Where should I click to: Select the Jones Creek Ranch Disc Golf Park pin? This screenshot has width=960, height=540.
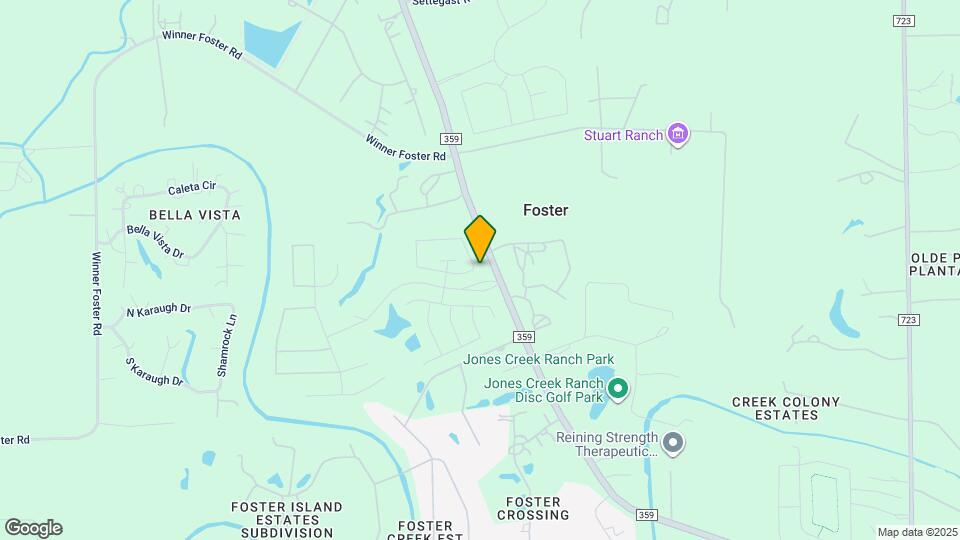coord(618,388)
